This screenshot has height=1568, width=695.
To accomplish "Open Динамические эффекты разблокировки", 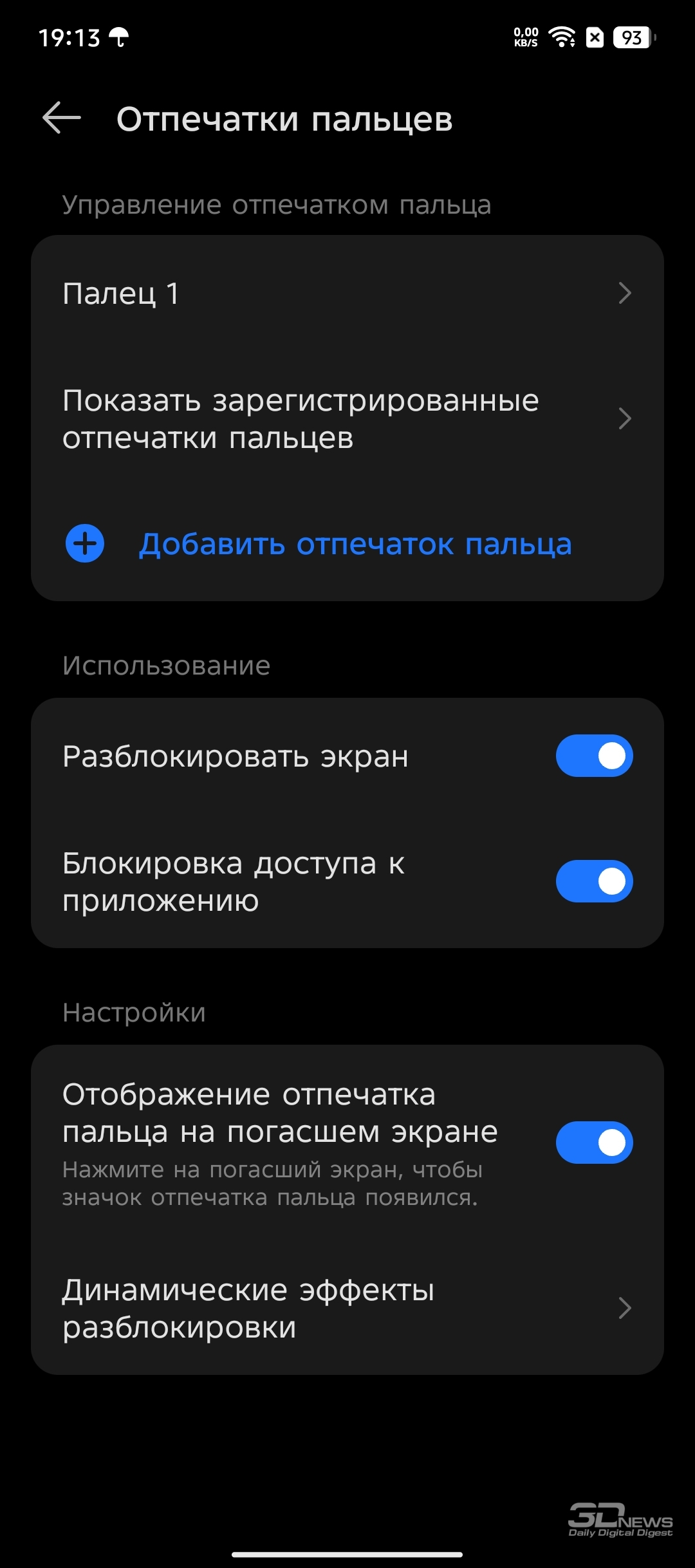I will tap(347, 1308).
